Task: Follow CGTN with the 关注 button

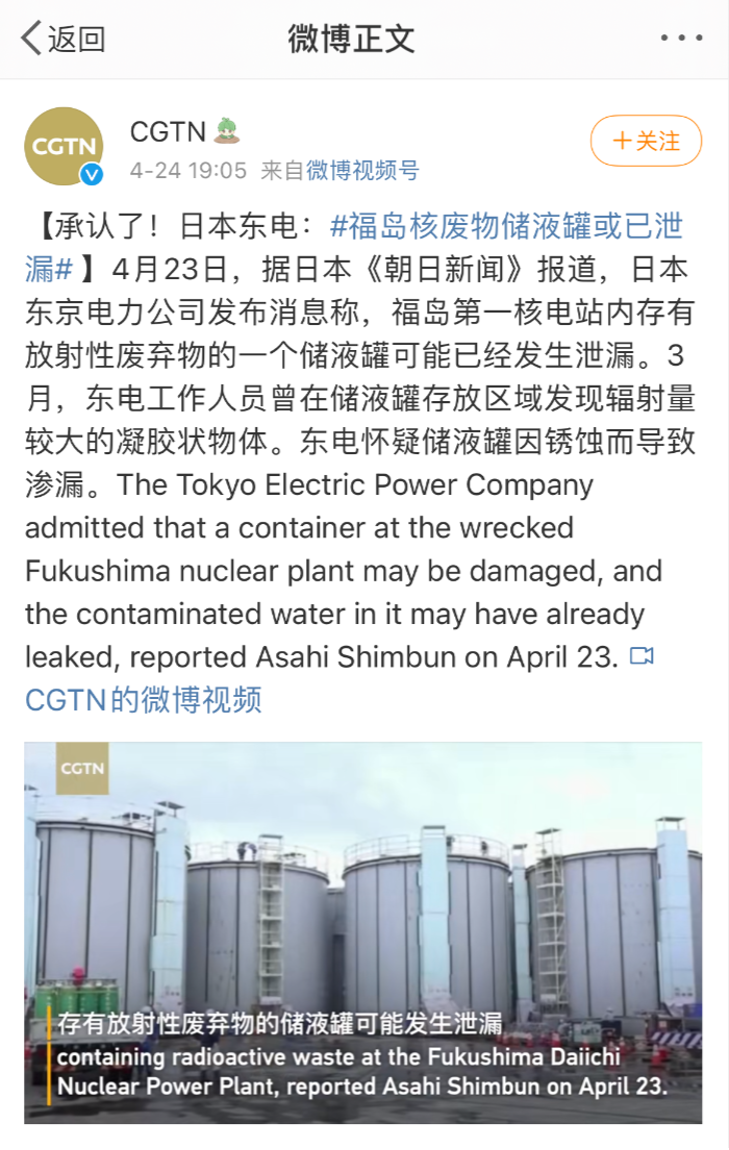Action: point(645,141)
